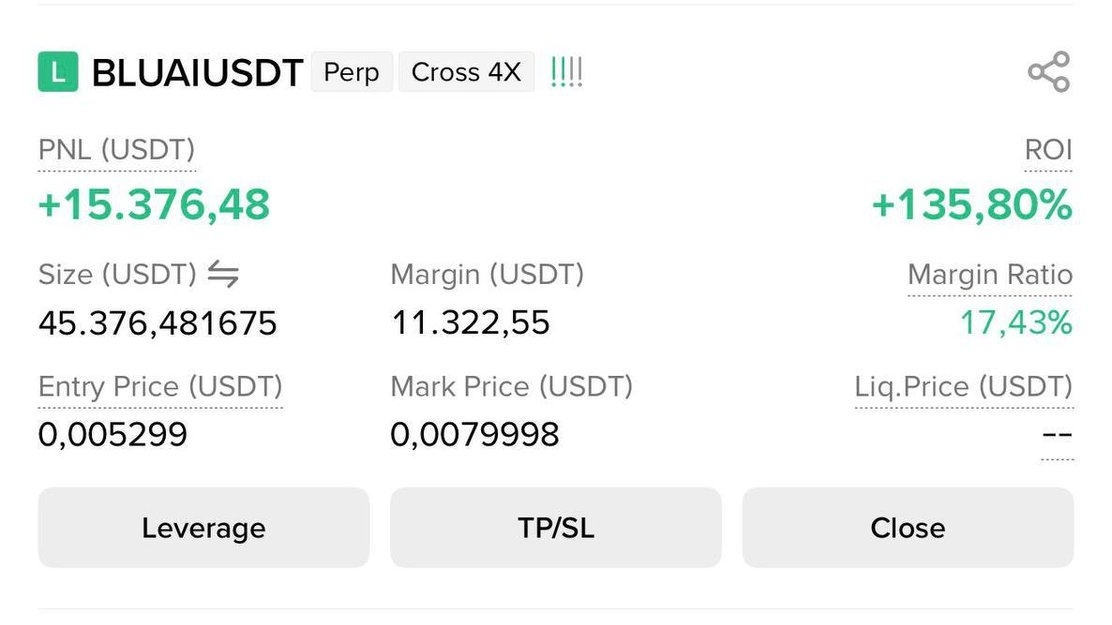The width and height of the screenshot is (1112, 625).
Task: Show the Entry Price explanation
Action: pyautogui.click(x=160, y=387)
